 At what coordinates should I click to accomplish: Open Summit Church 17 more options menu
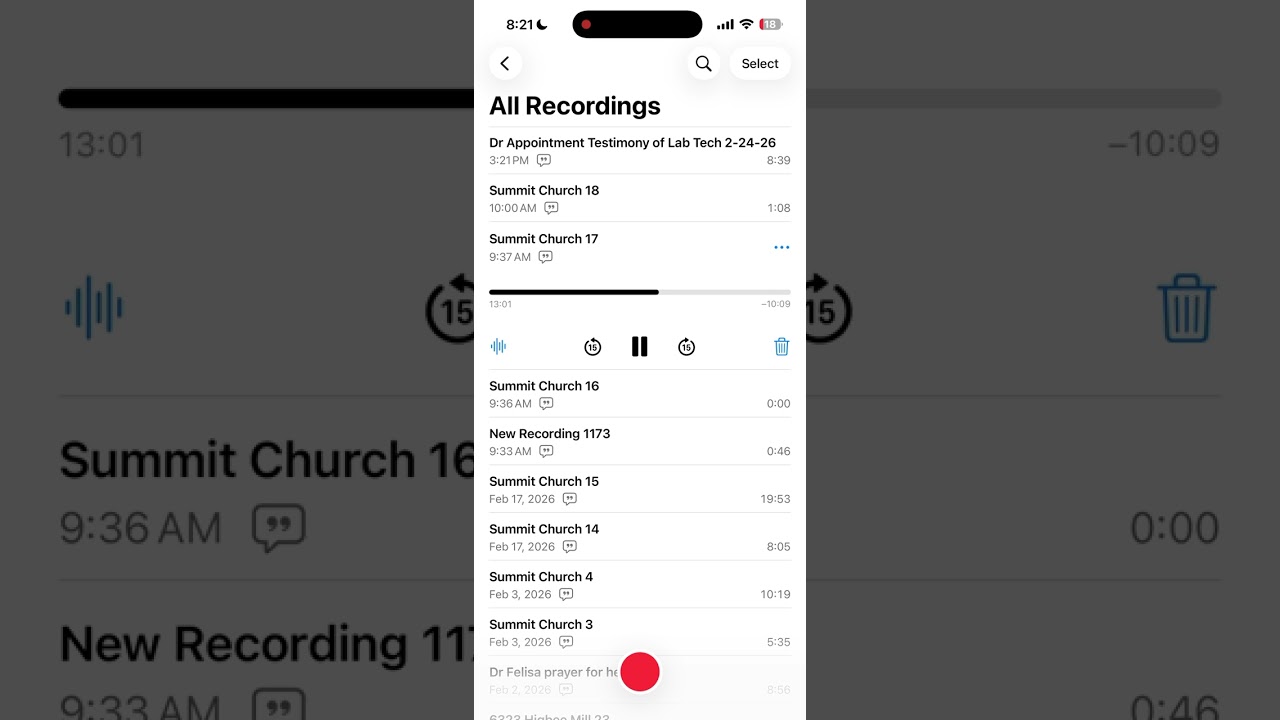pos(781,247)
